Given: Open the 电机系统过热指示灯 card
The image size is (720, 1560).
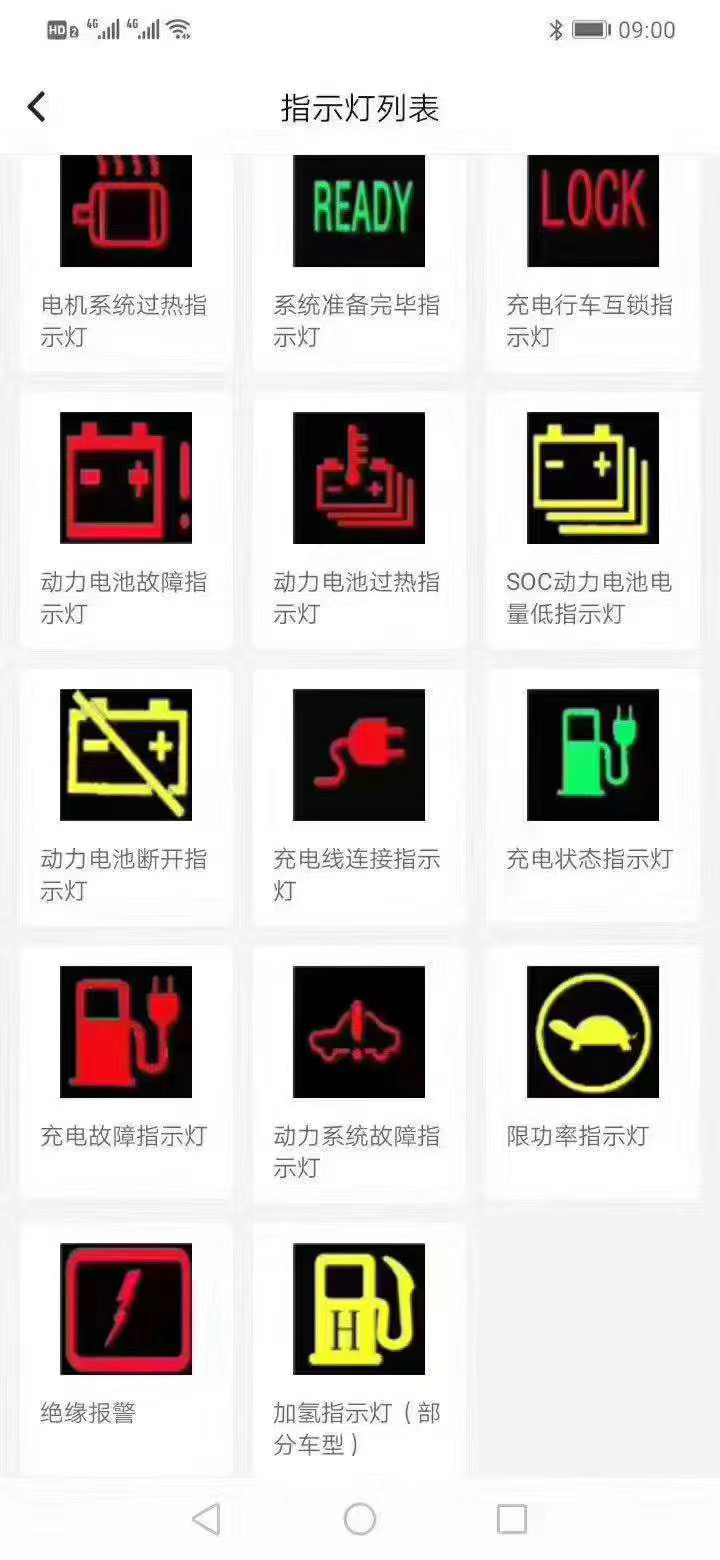Looking at the screenshot, I should pos(126,262).
